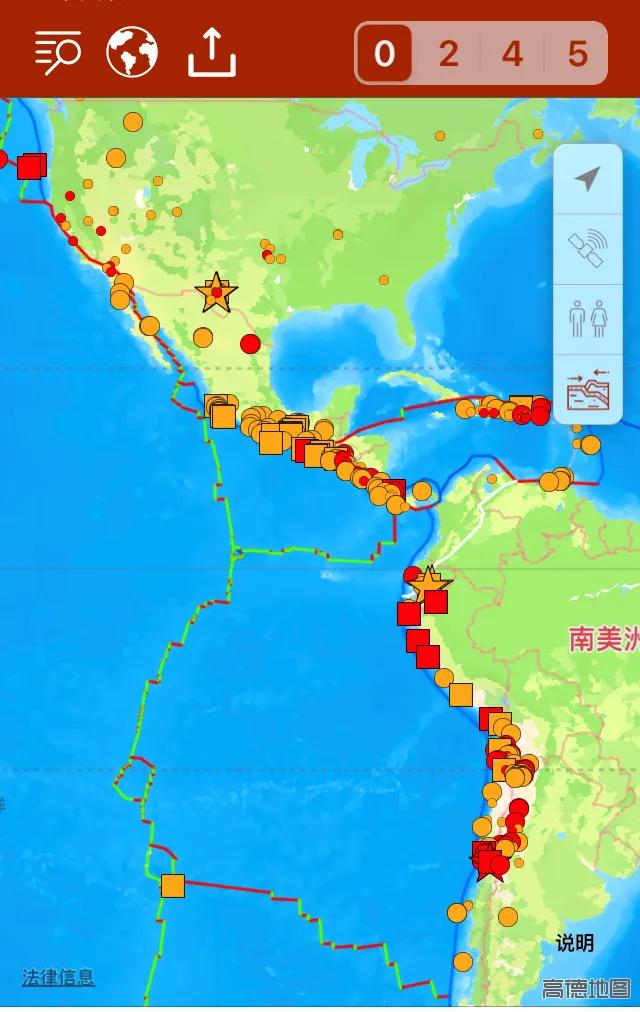This screenshot has height=1012, width=640.
Task: Open the earthquake list search icon
Action: click(x=57, y=52)
